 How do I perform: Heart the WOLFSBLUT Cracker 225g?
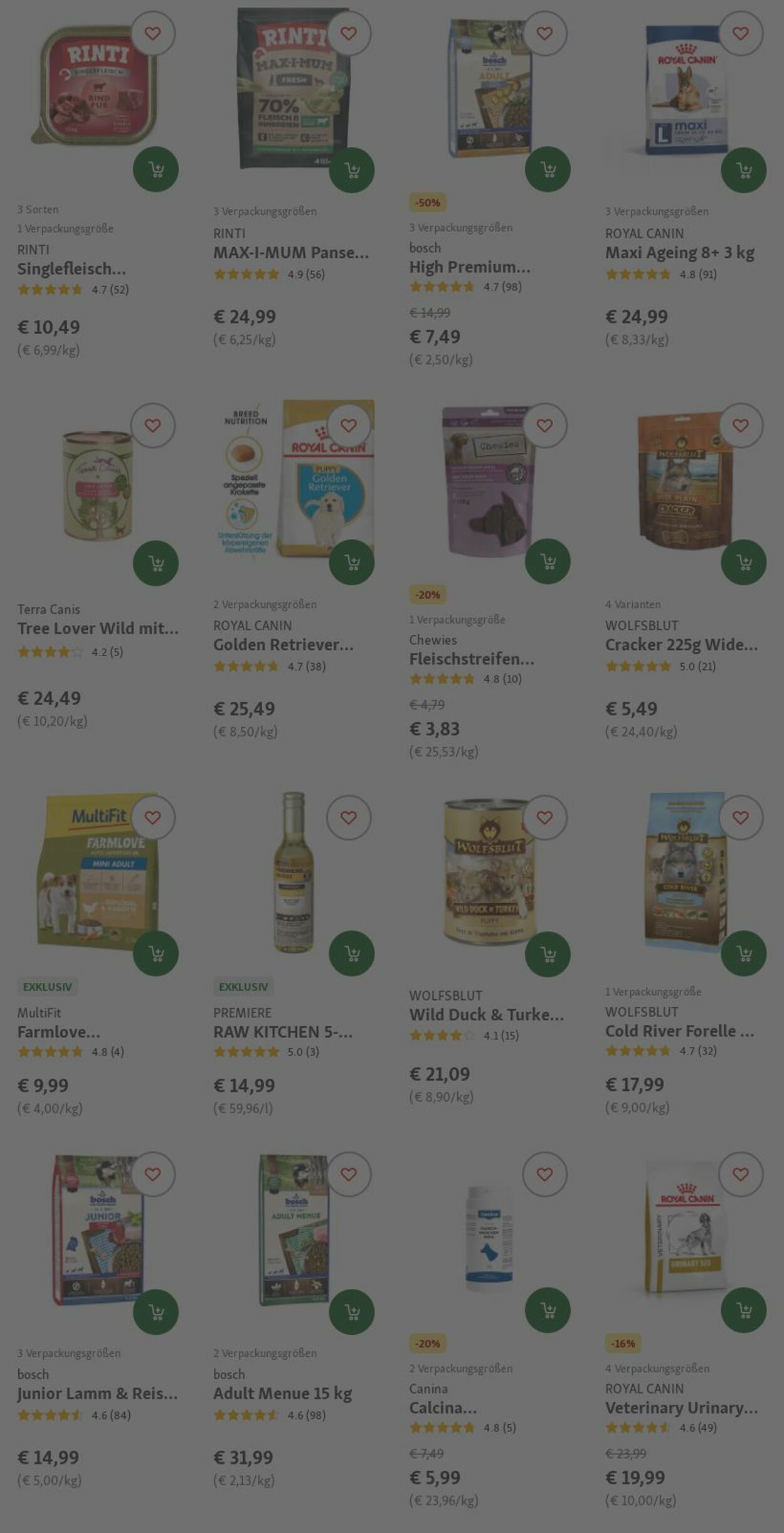point(741,426)
